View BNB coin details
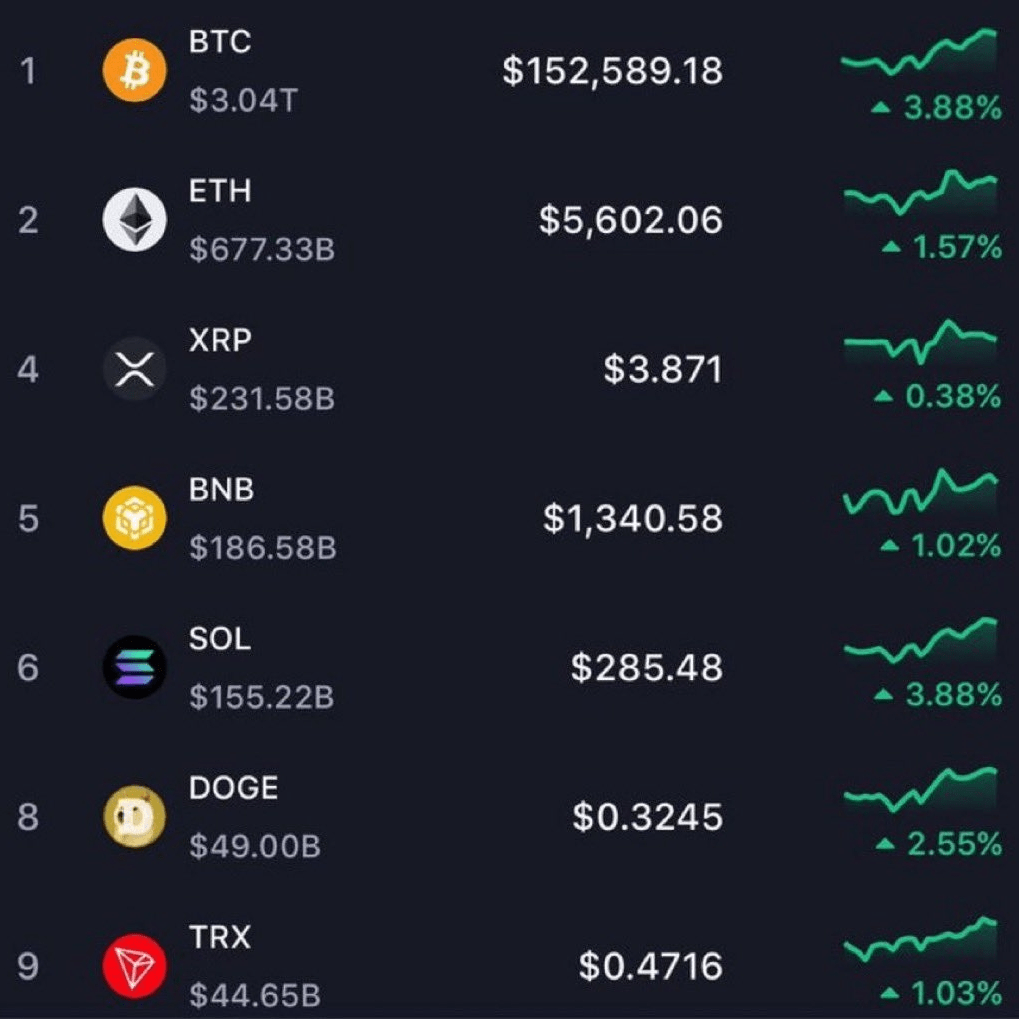Viewport: 1019px width, 1019px height. (222, 518)
